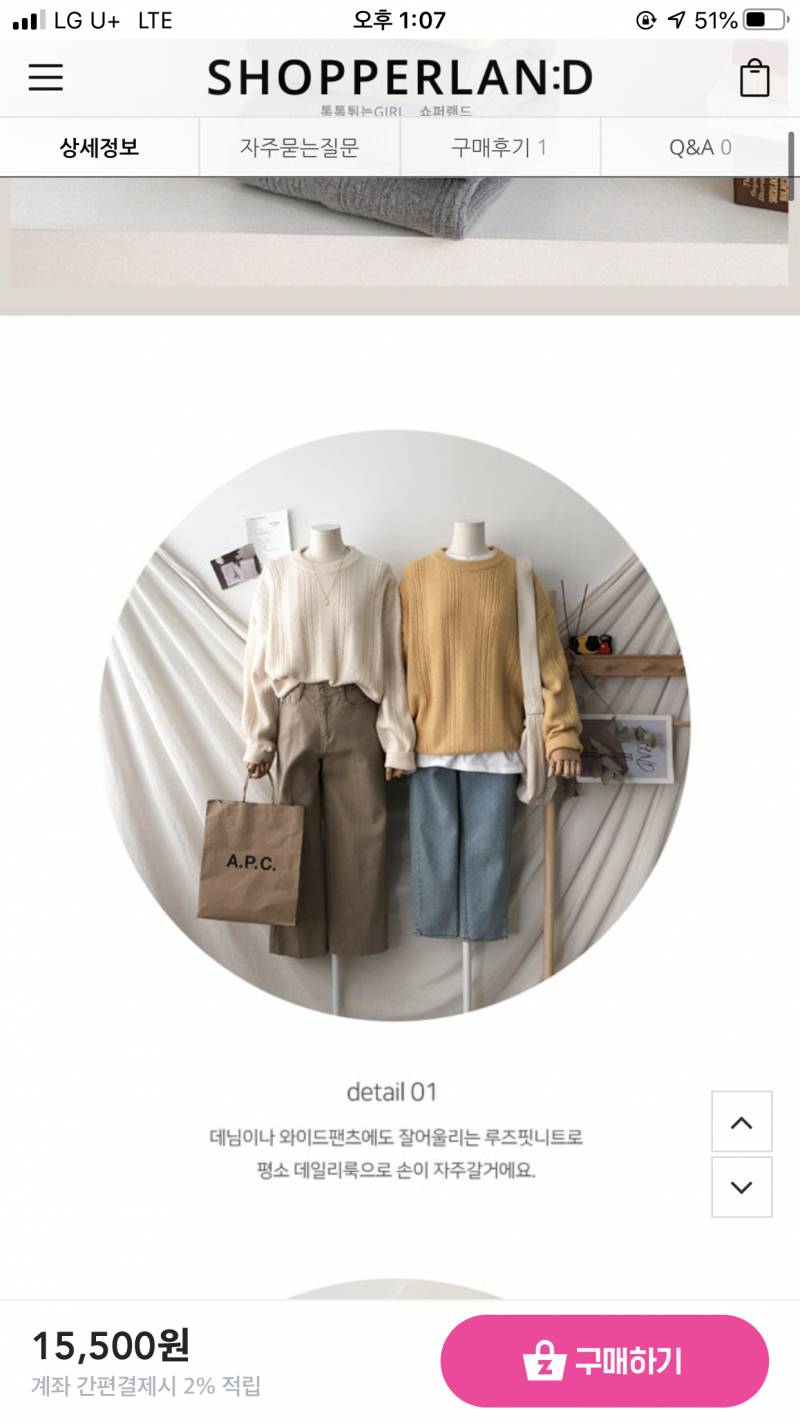Open the shopping bag

point(755,78)
